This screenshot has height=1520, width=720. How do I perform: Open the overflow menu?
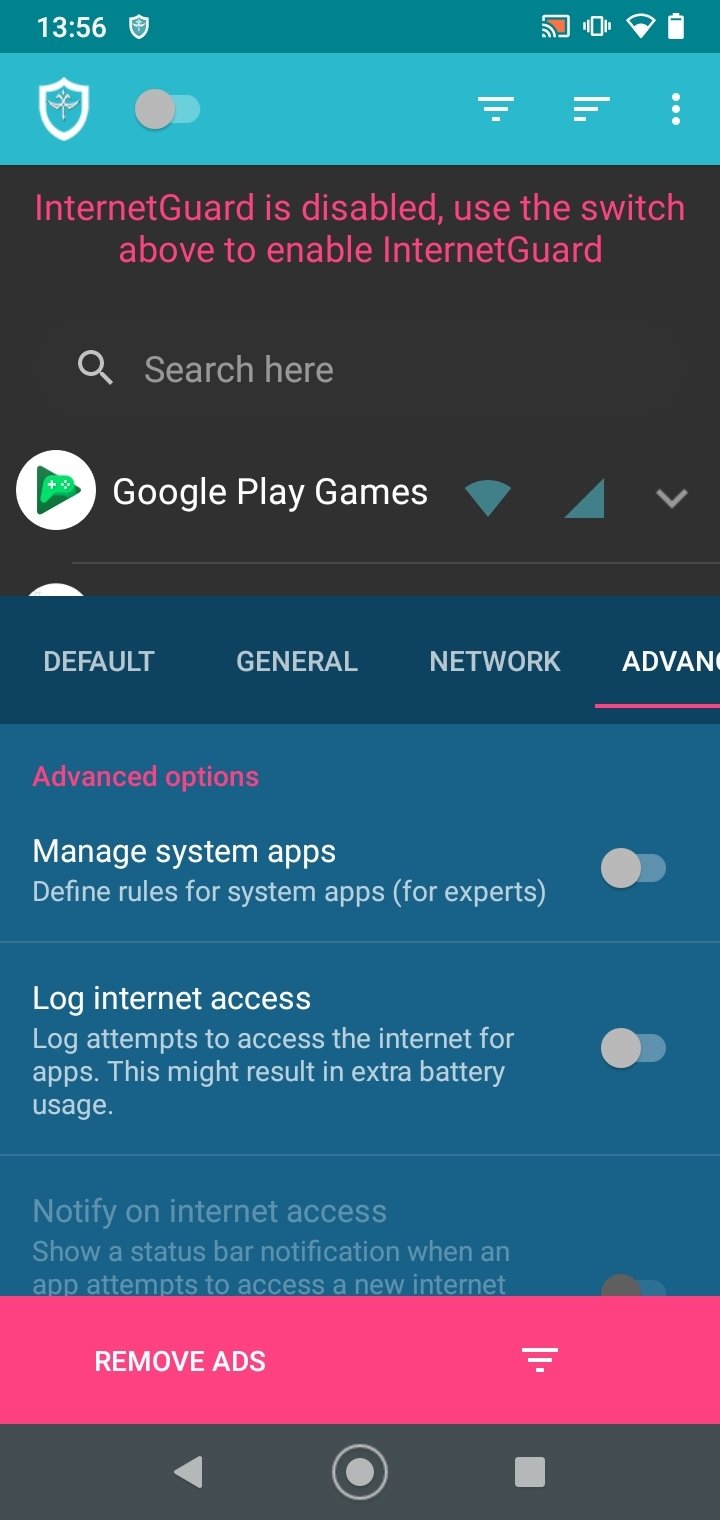click(x=676, y=109)
